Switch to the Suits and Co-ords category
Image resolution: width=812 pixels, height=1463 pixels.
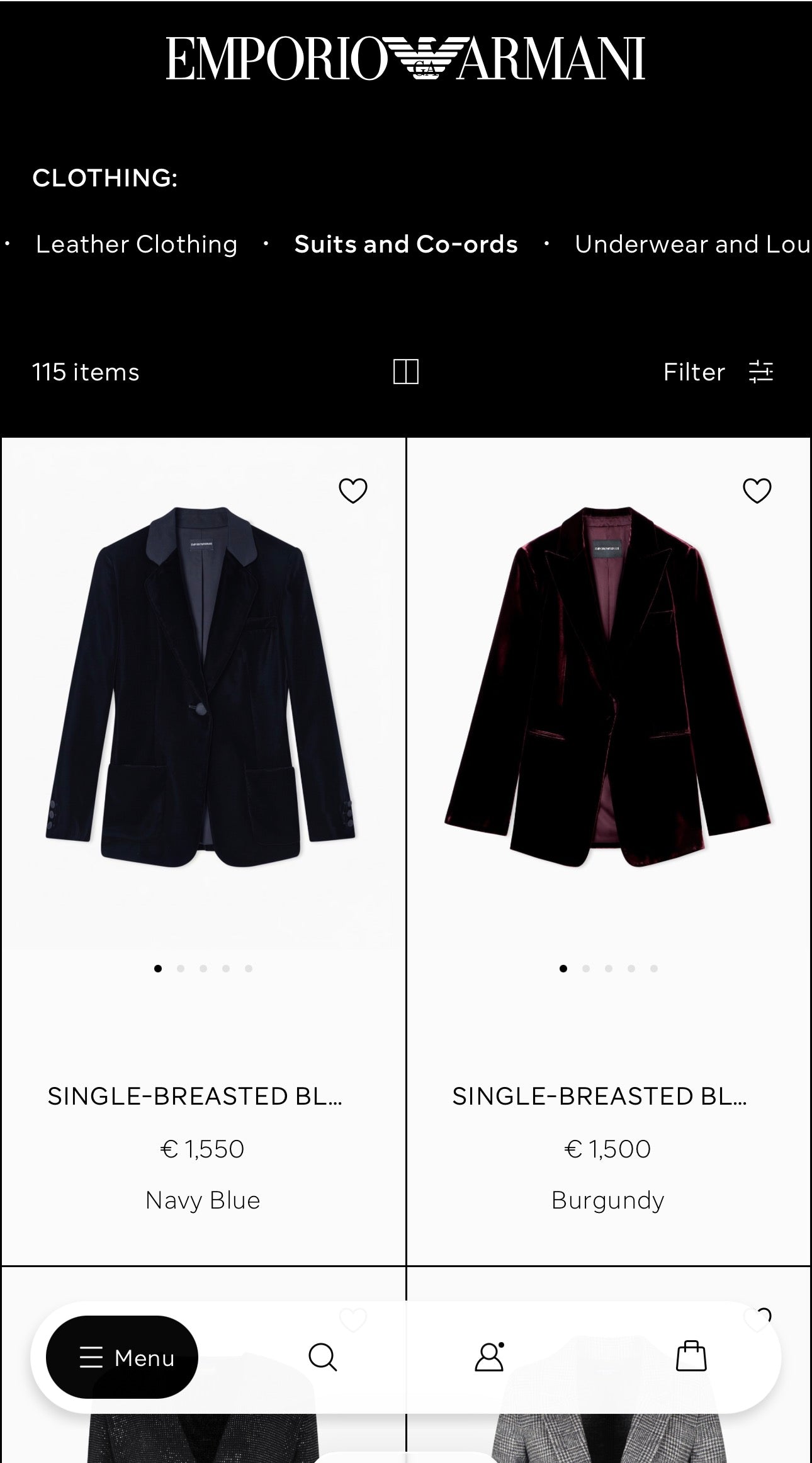(x=405, y=244)
